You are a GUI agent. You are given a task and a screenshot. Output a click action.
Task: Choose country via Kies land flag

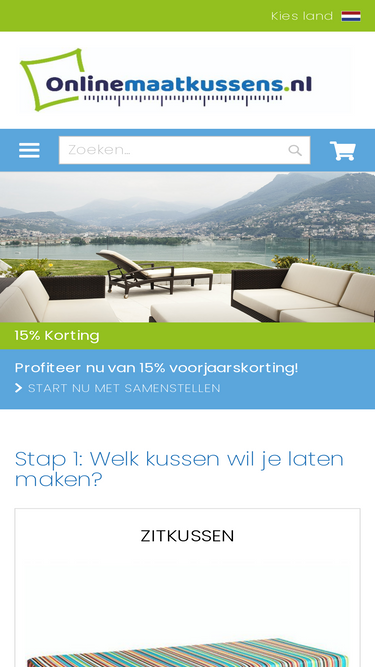click(x=351, y=16)
